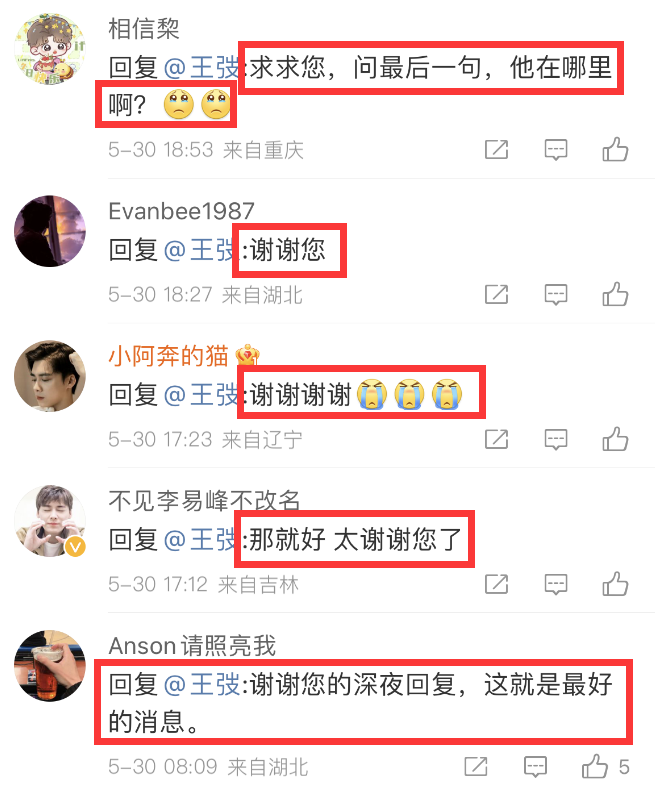The image size is (663, 788).
Task: Open the profile of 小阿奔的猫 by username
Action: point(170,355)
